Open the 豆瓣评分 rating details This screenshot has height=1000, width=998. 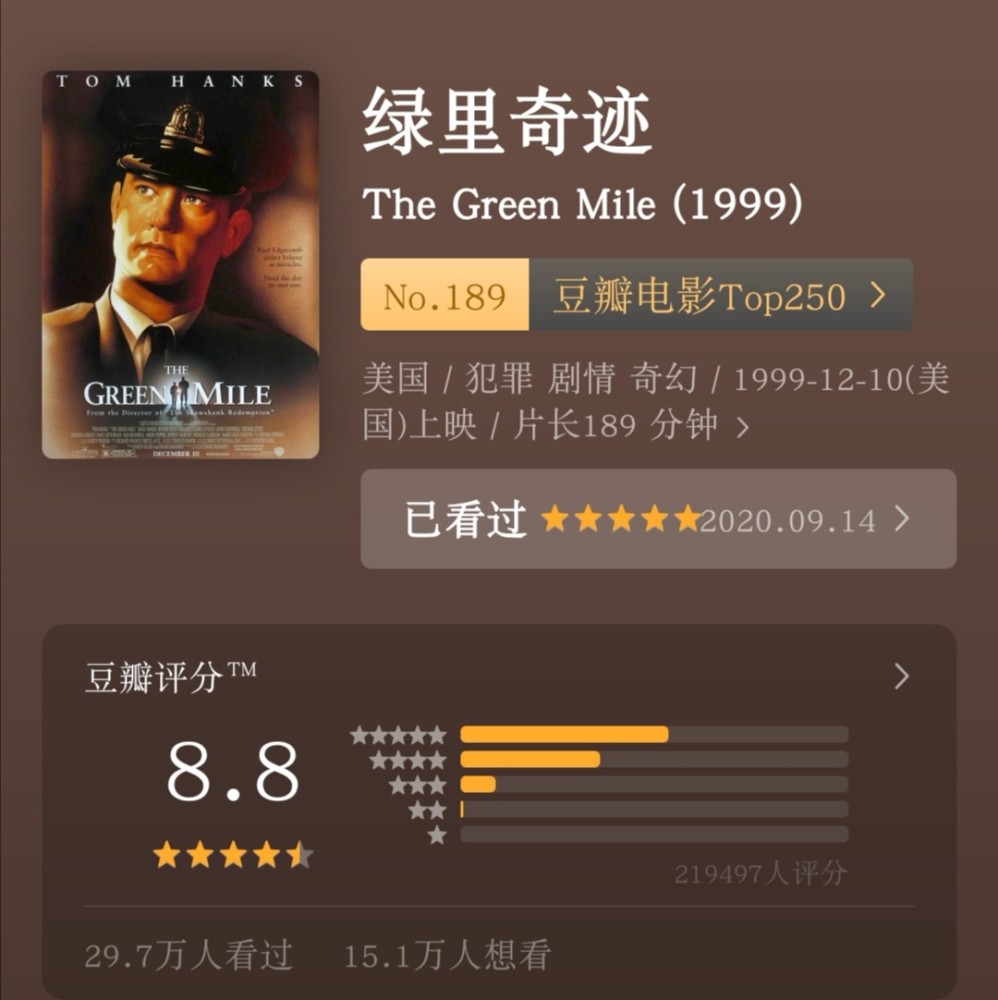tap(901, 677)
